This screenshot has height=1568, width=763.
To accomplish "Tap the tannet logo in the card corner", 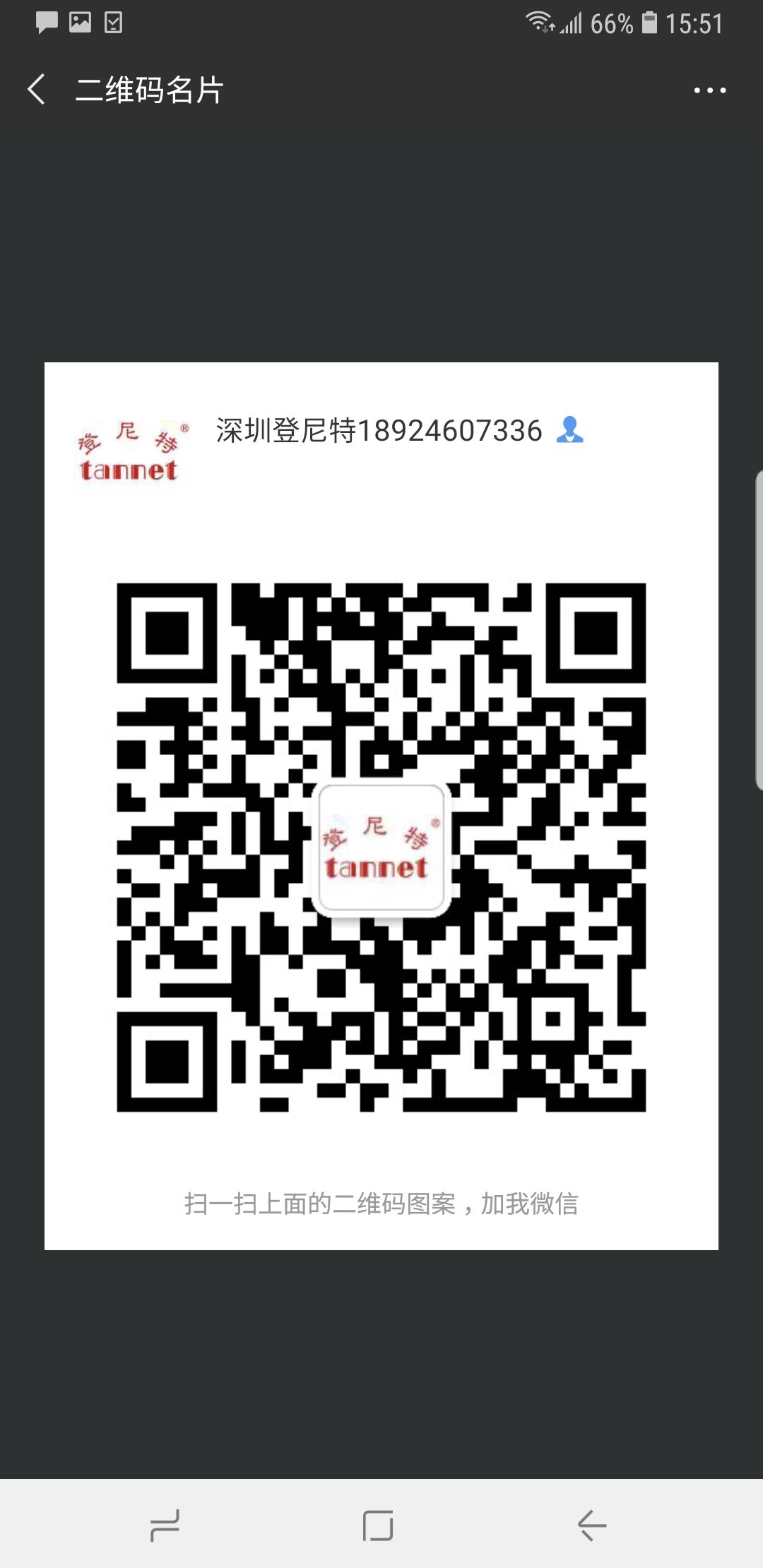I will pos(129,451).
